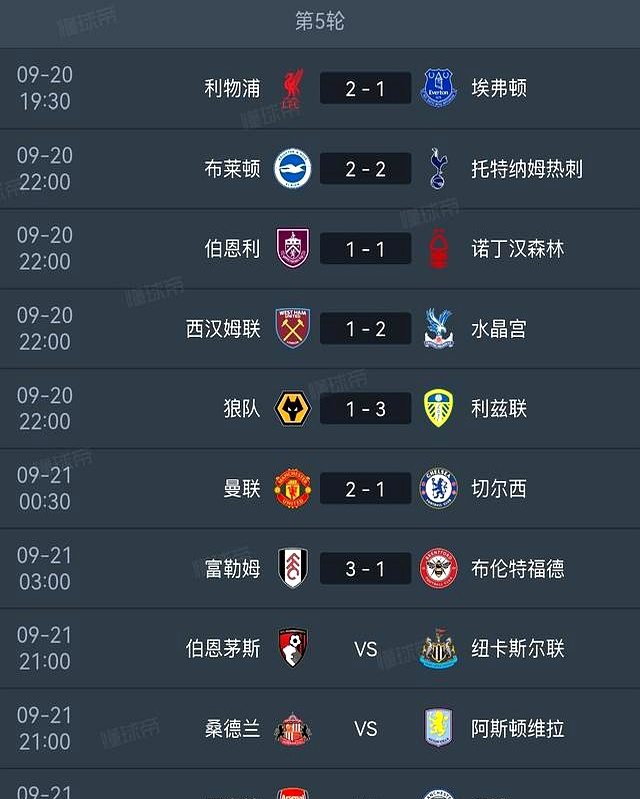This screenshot has width=640, height=799.
Task: View the Fulham vs Brentford 3-1 match
Action: [x=365, y=569]
